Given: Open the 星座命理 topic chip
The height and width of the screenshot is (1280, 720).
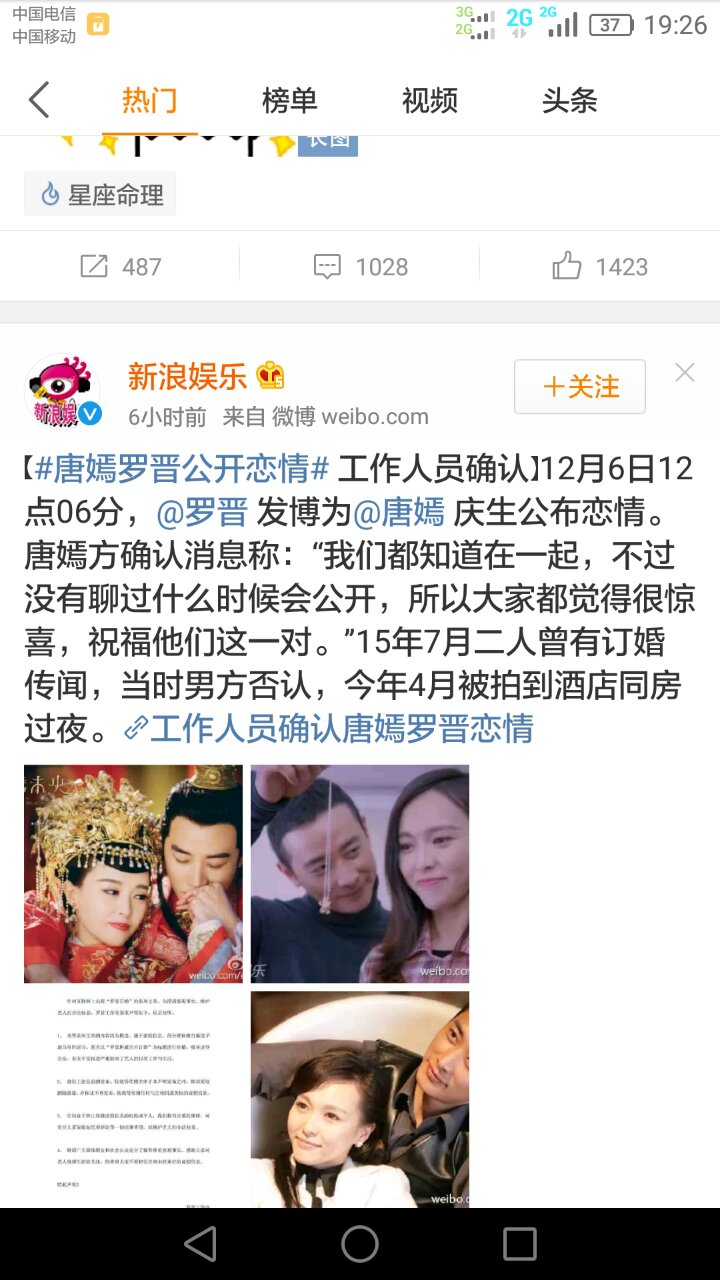Looking at the screenshot, I should coord(101,195).
